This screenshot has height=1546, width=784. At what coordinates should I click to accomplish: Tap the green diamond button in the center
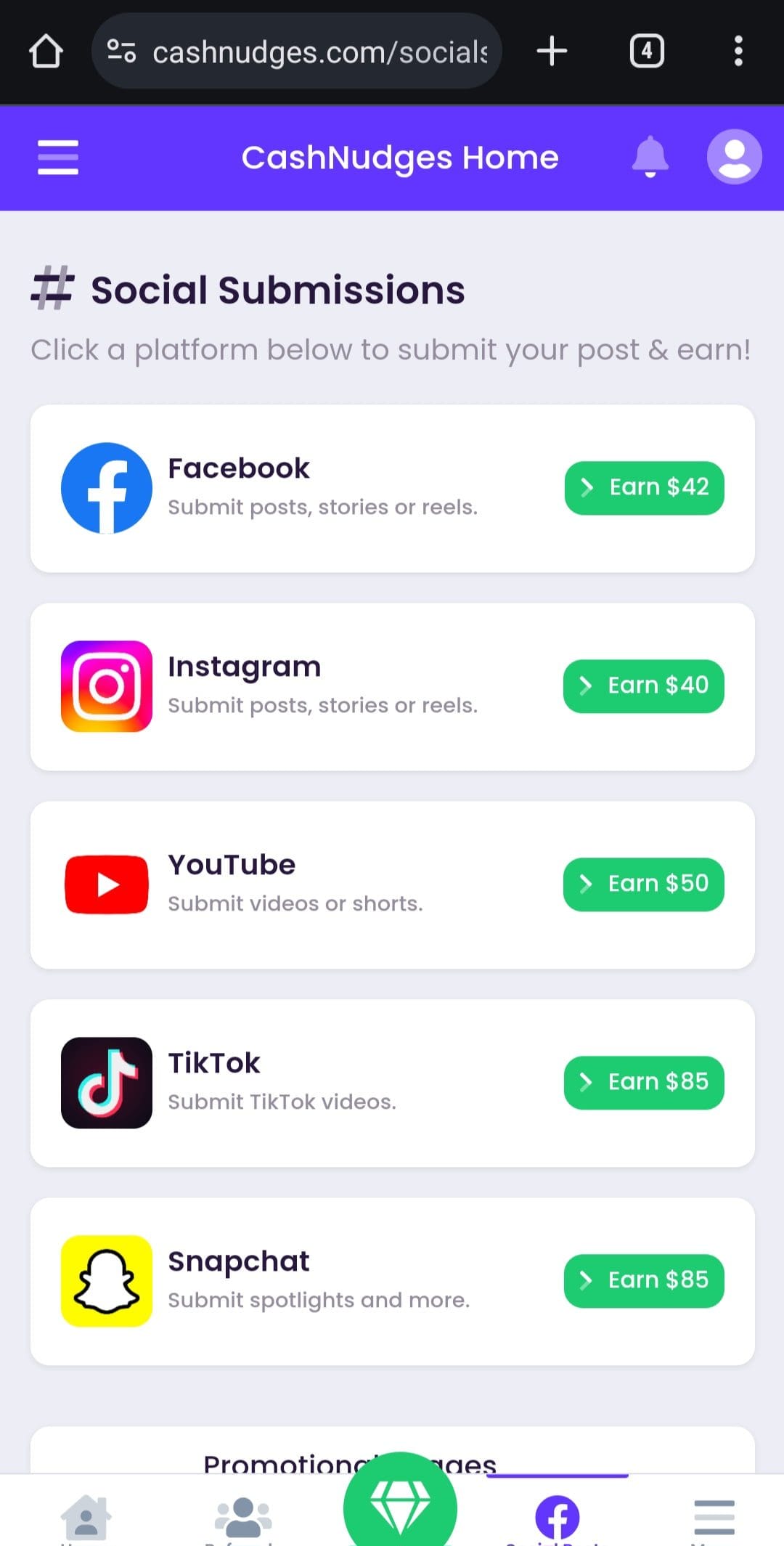pos(400,1503)
